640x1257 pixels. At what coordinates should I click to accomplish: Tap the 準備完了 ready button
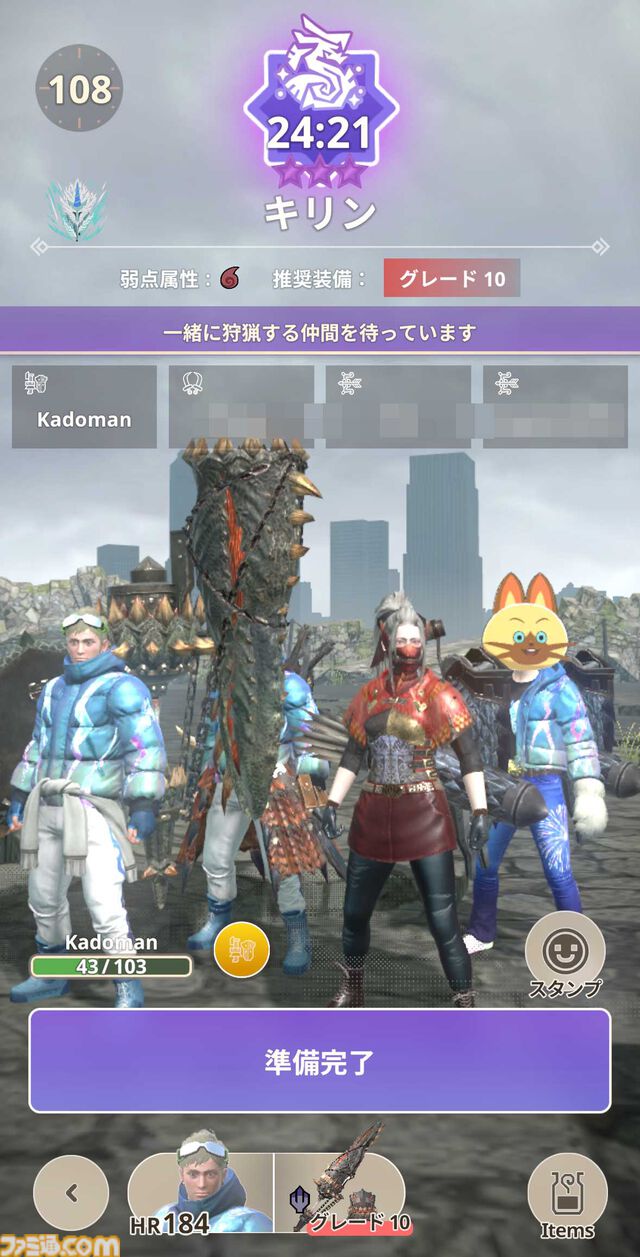tap(319, 1060)
